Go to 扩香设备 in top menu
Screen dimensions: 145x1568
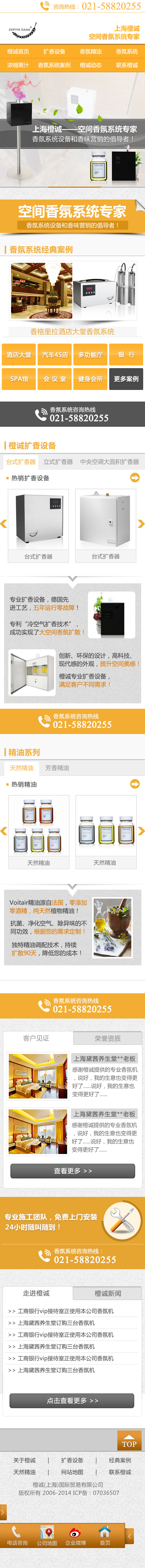[x=54, y=52]
